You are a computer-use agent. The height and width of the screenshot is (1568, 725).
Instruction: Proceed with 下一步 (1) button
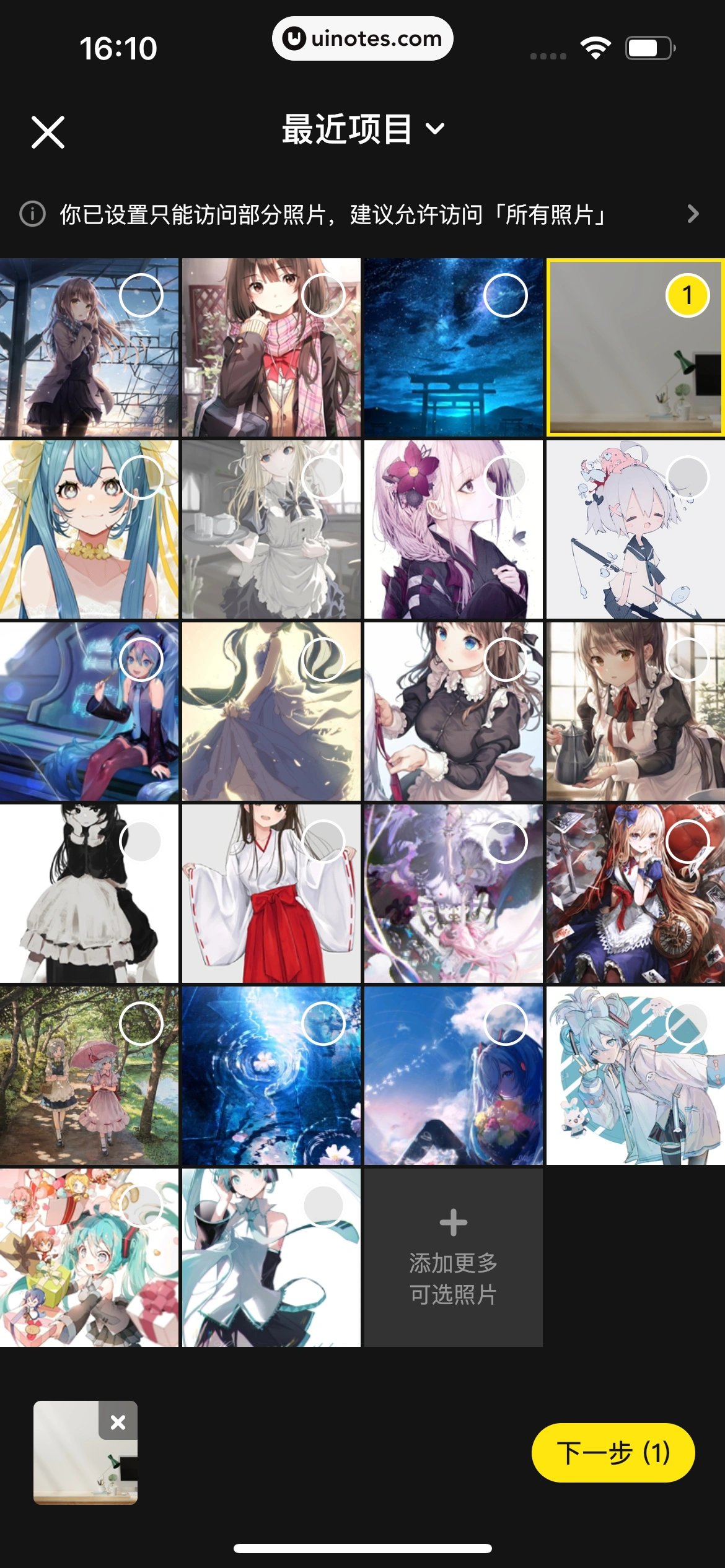pos(613,1452)
